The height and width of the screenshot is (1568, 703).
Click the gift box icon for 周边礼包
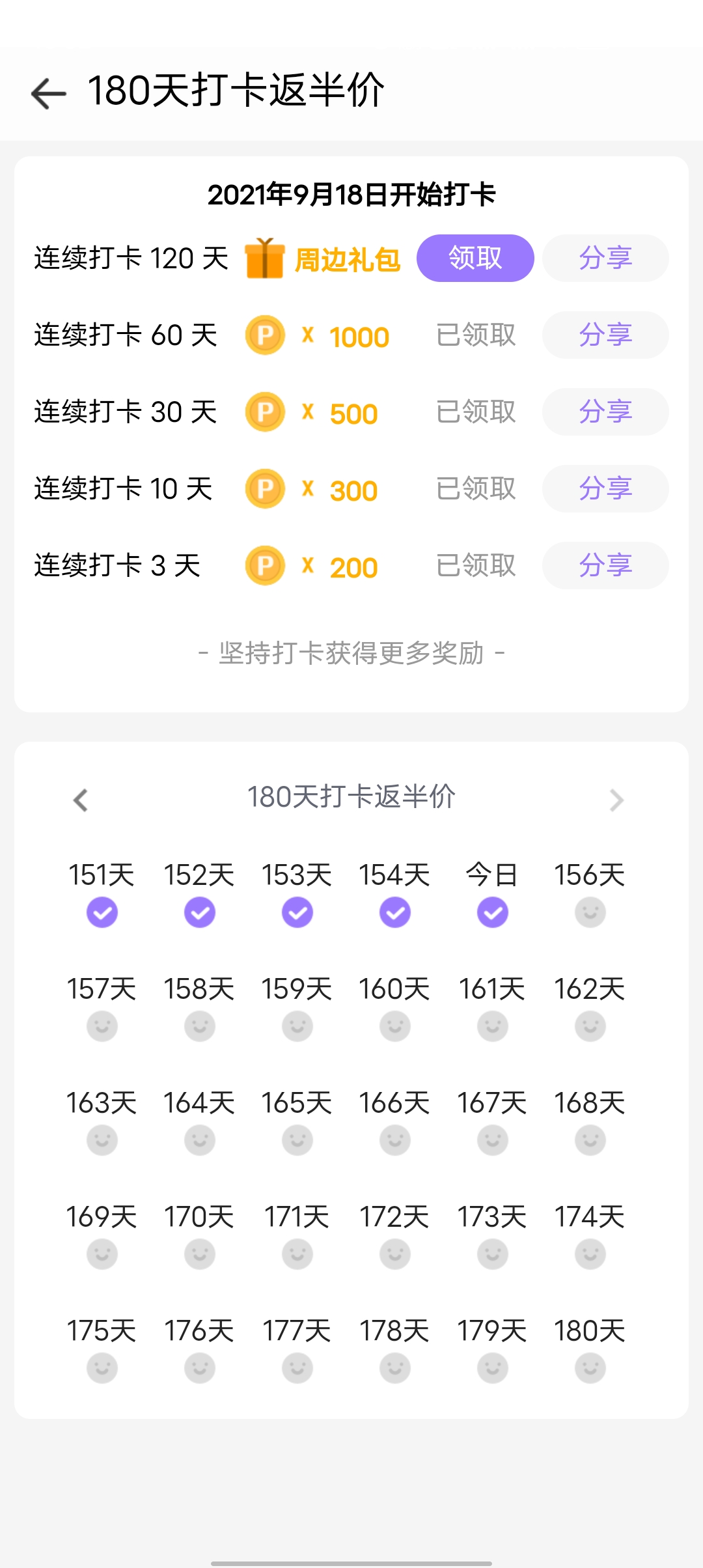pyautogui.click(x=266, y=259)
